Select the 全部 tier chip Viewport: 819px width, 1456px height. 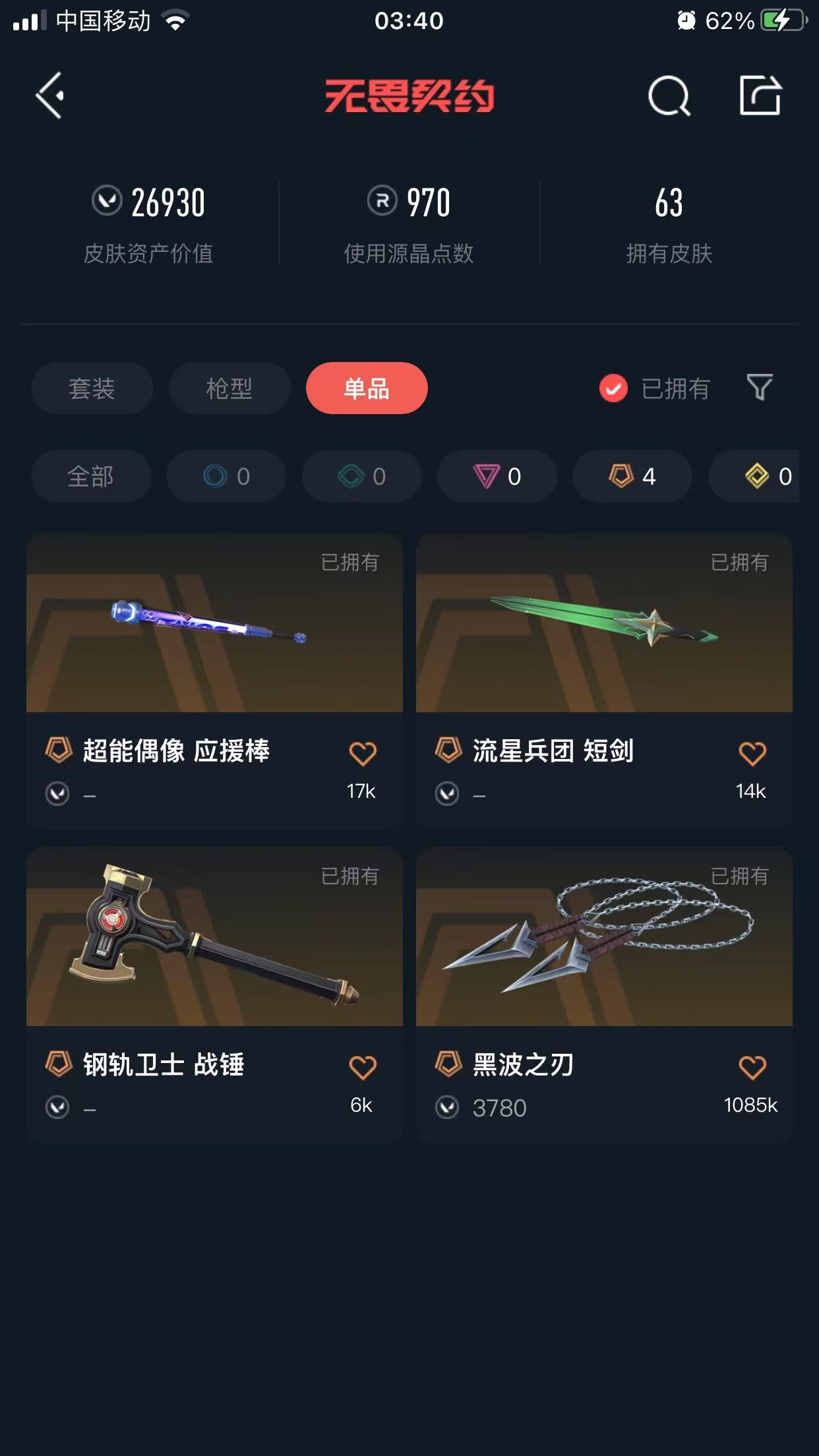click(x=91, y=476)
